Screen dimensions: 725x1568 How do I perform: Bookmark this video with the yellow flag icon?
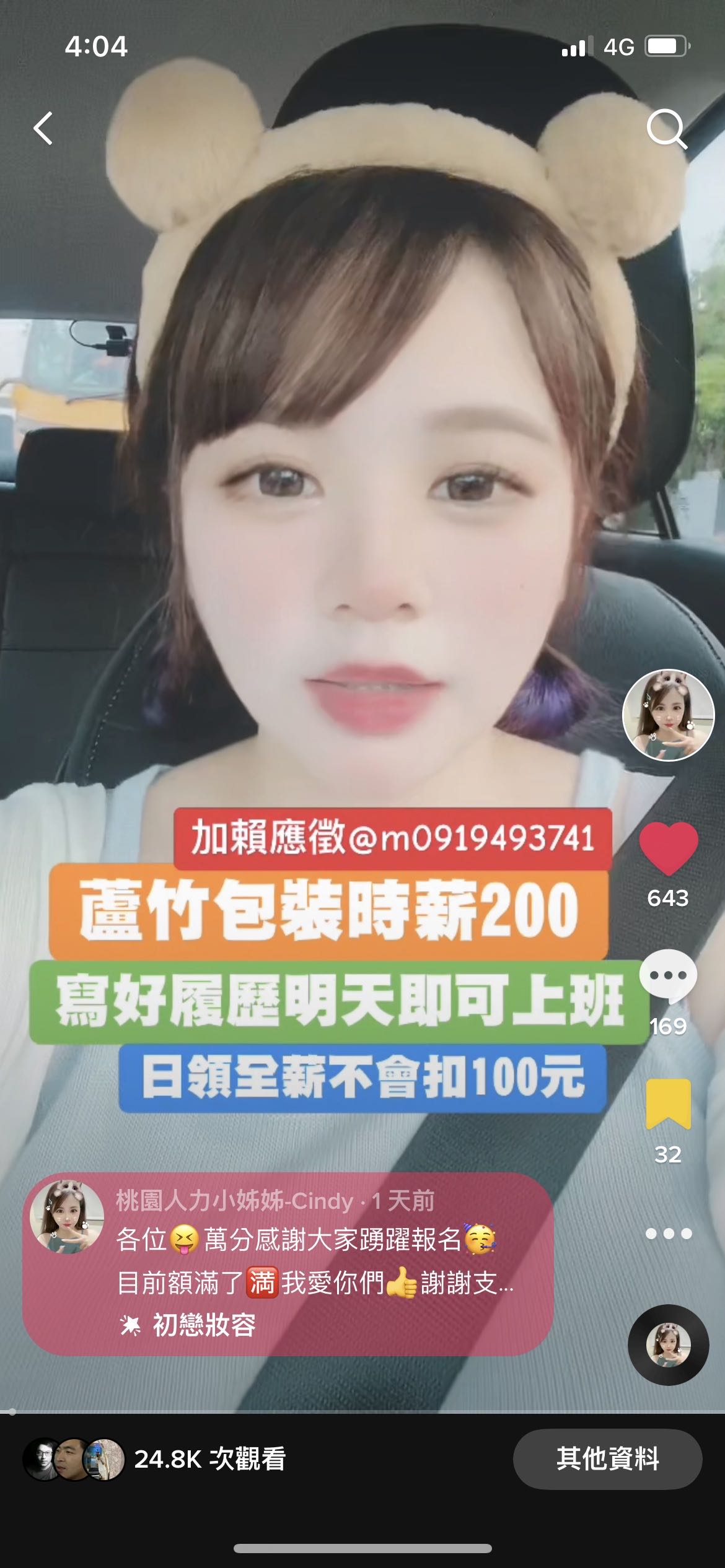tap(668, 1104)
